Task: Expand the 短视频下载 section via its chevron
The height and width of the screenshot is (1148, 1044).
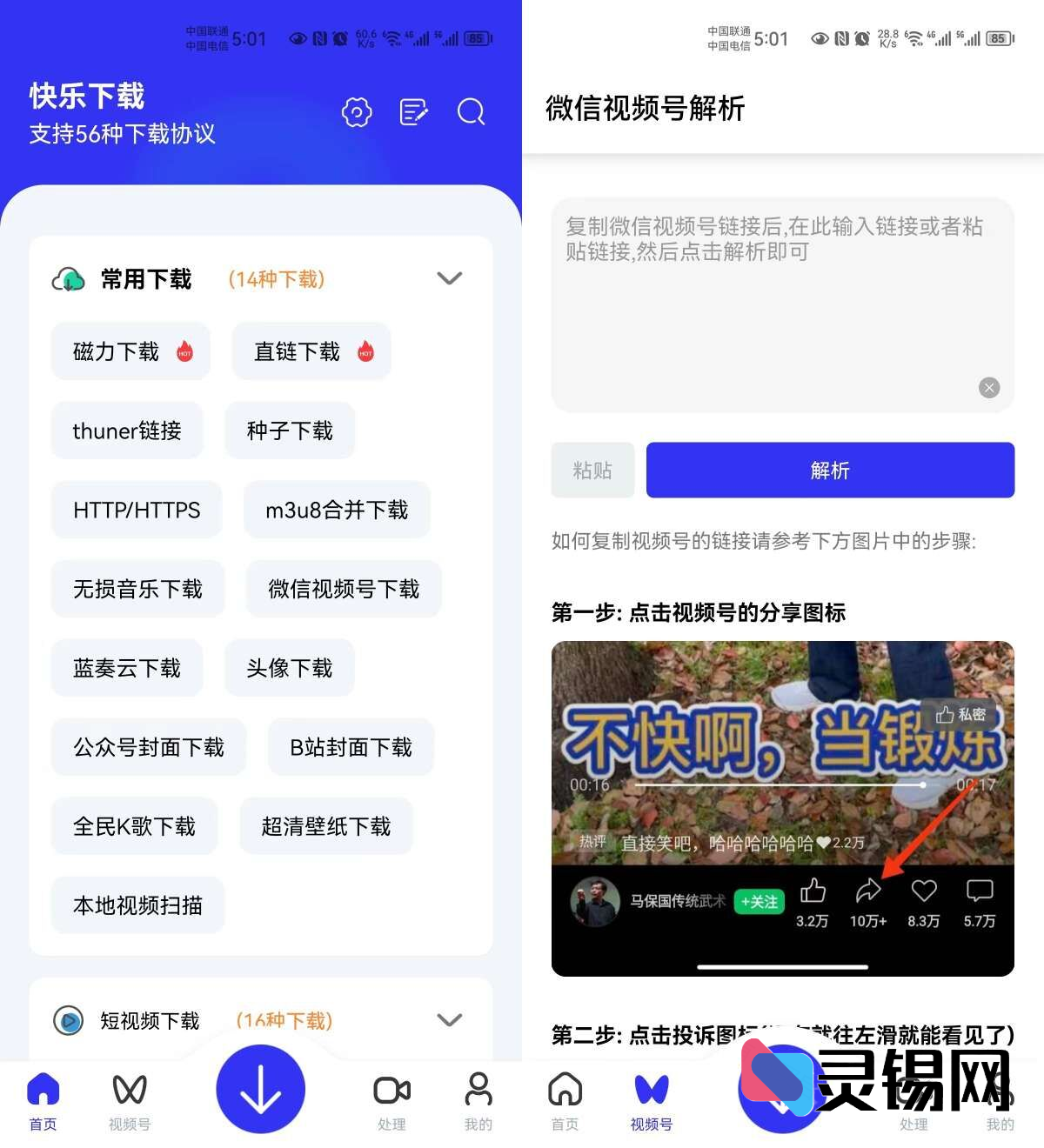Action: point(449,1019)
